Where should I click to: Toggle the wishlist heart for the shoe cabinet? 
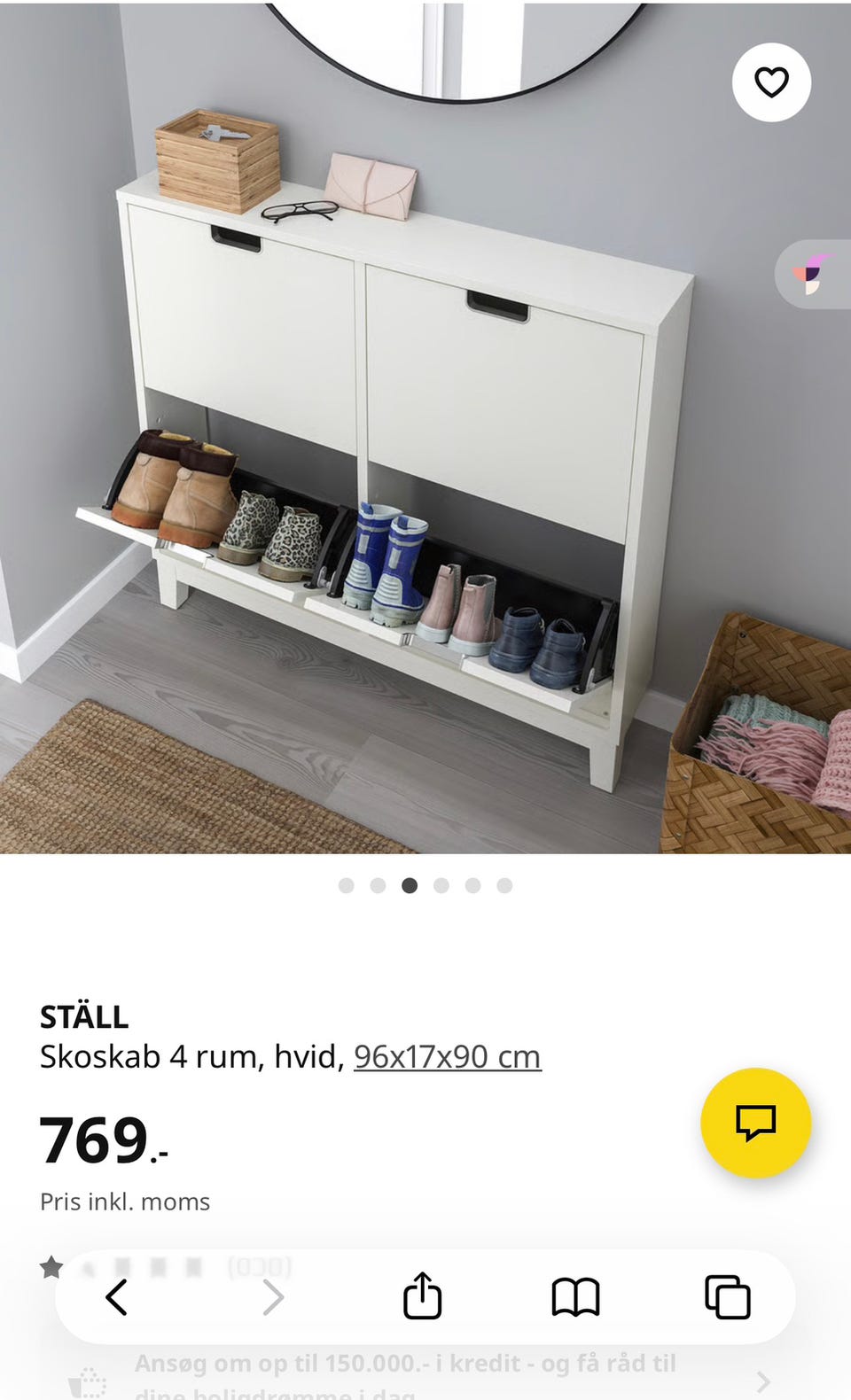[771, 82]
